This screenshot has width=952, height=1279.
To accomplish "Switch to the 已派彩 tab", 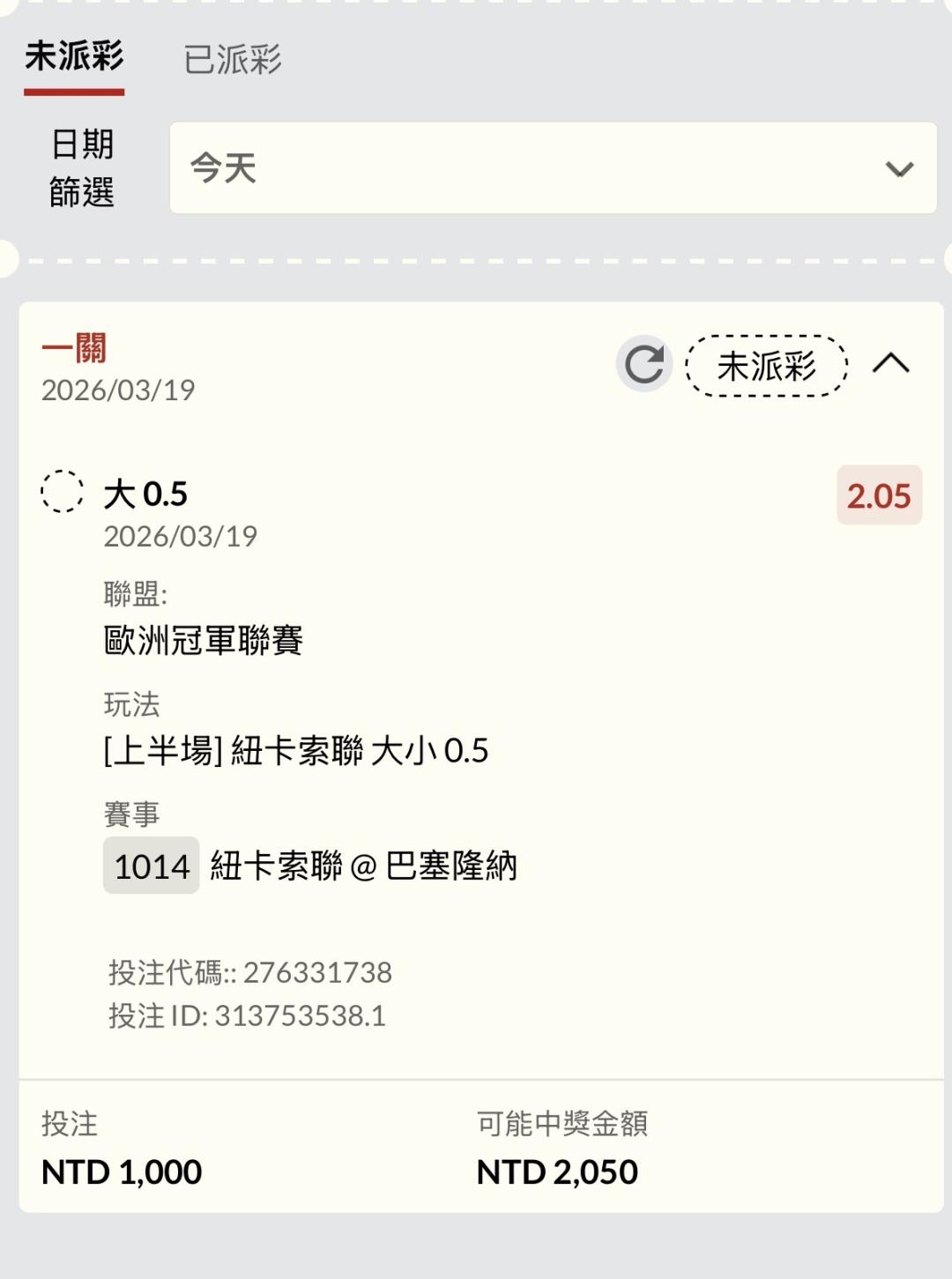I will tap(232, 60).
